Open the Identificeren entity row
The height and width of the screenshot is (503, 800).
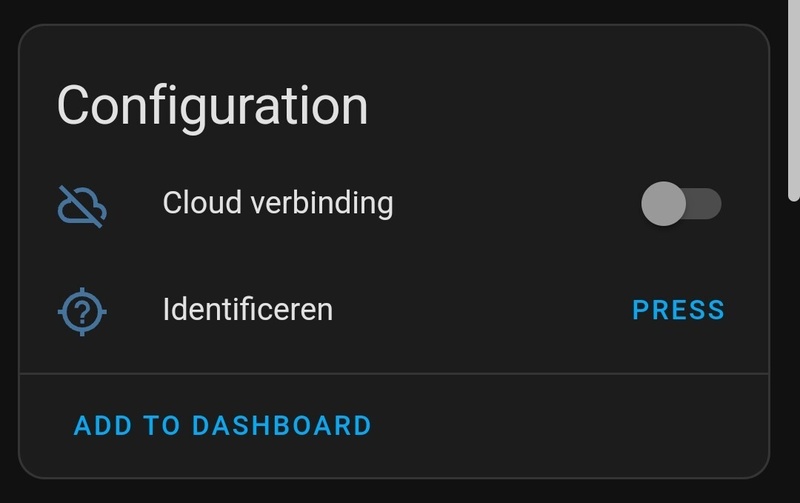(247, 310)
